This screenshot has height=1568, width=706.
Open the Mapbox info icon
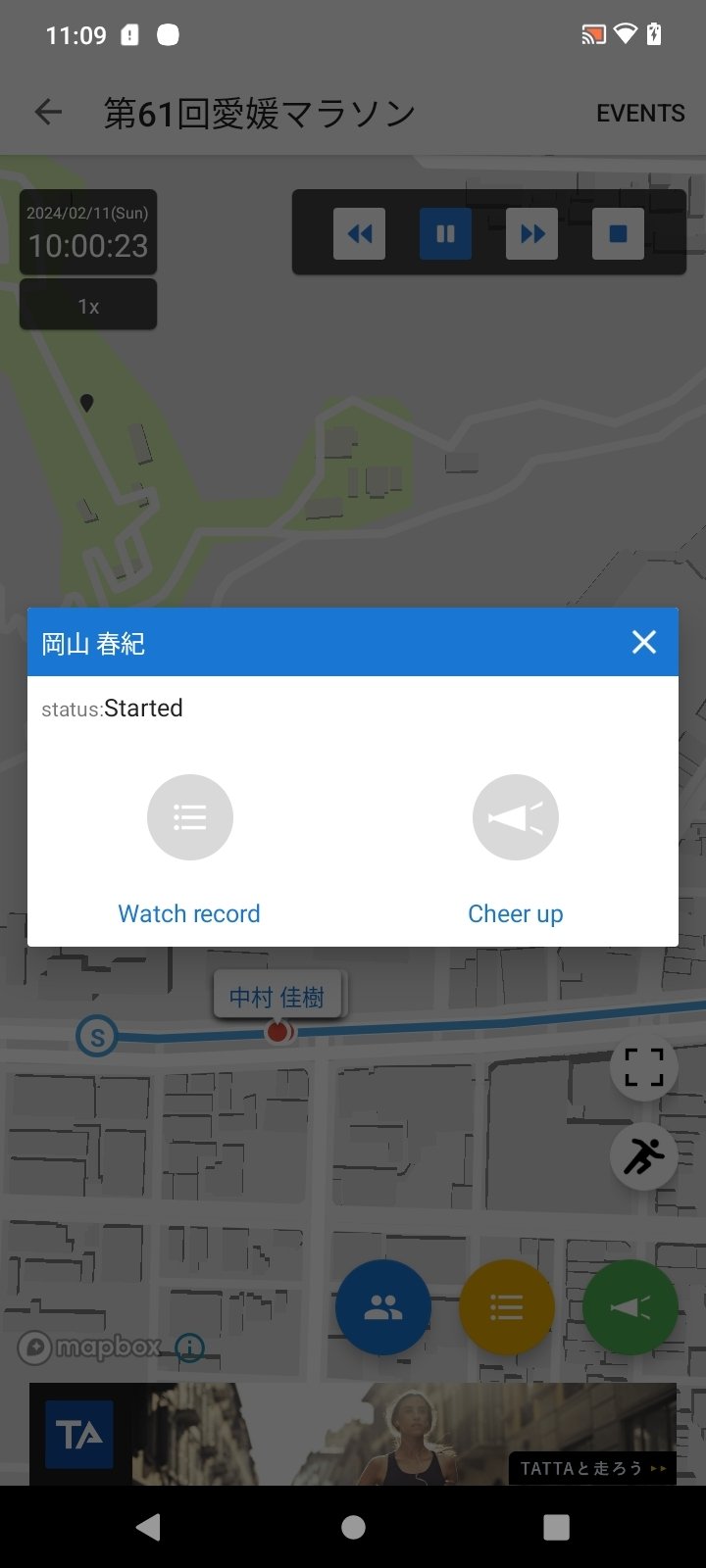189,1348
